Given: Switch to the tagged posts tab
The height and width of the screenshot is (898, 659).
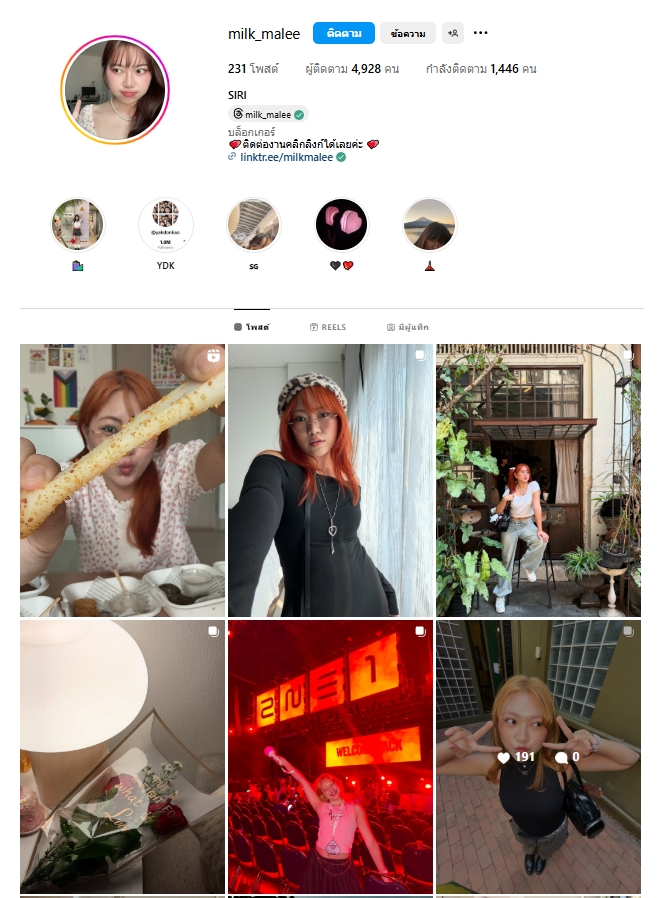Looking at the screenshot, I should tap(407, 327).
